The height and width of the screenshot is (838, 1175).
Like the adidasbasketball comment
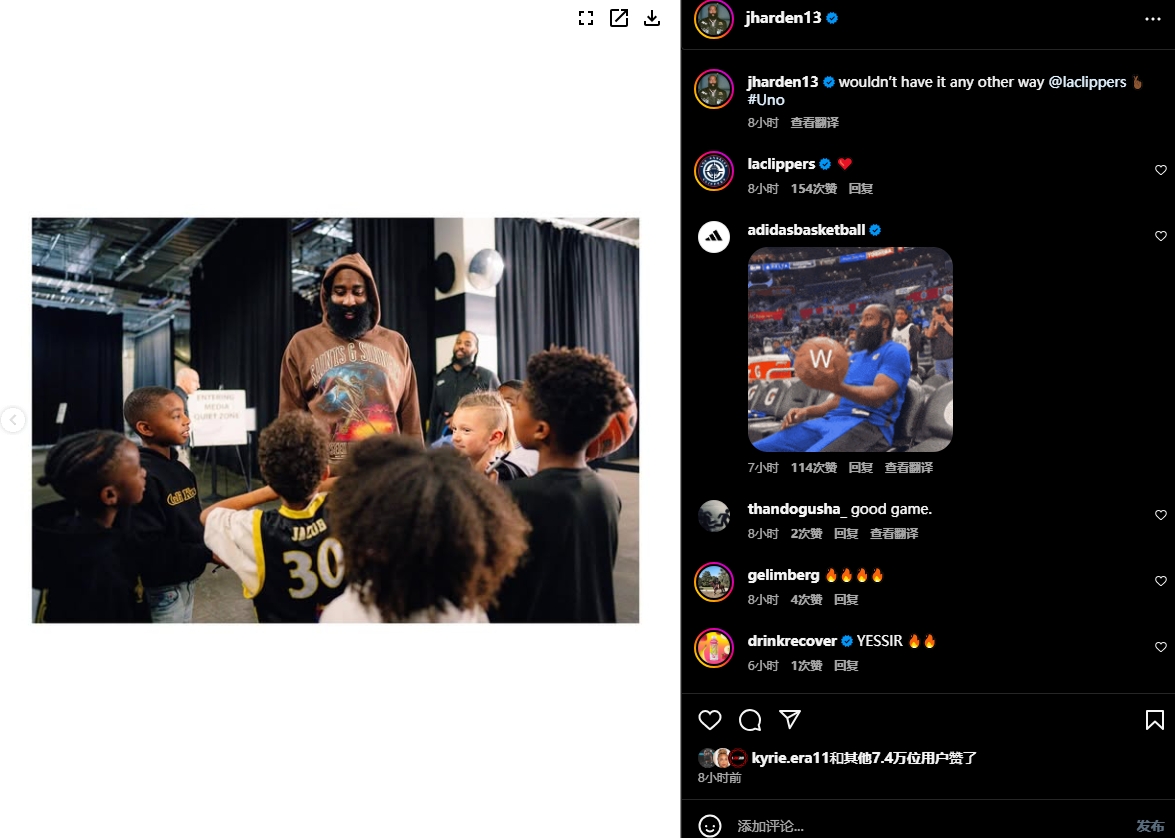pyautogui.click(x=1161, y=236)
